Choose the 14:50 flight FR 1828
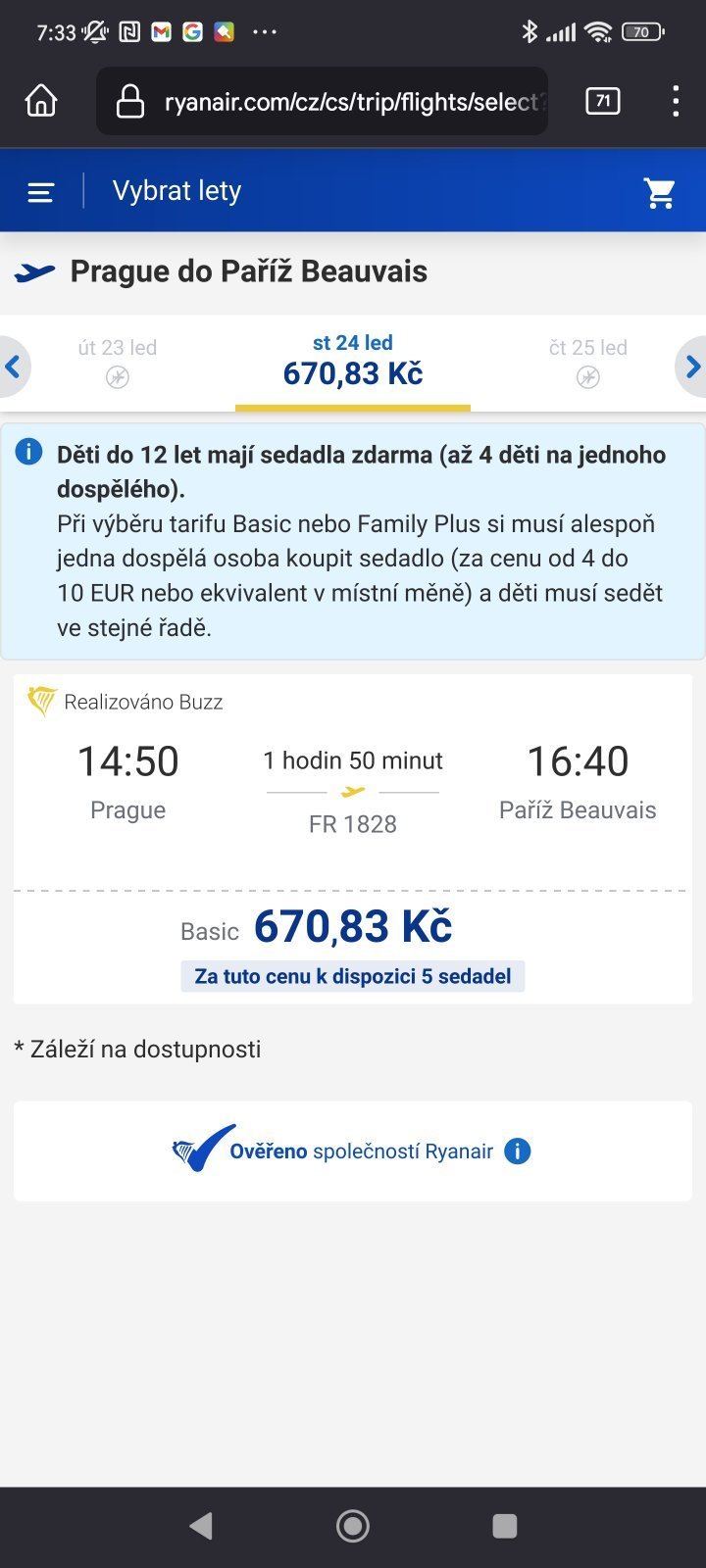 point(353,838)
